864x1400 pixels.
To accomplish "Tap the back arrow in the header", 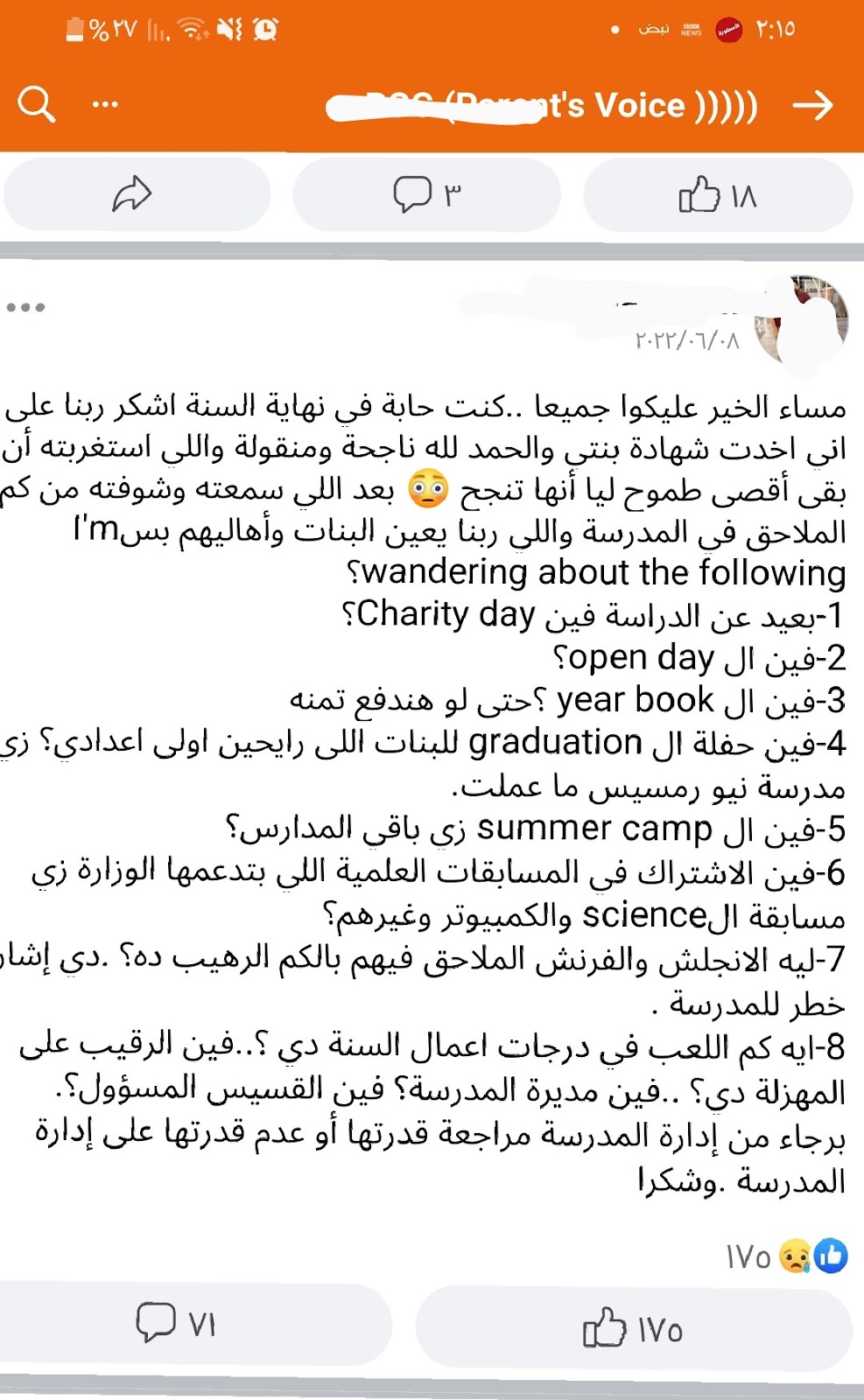I will pyautogui.click(x=812, y=106).
